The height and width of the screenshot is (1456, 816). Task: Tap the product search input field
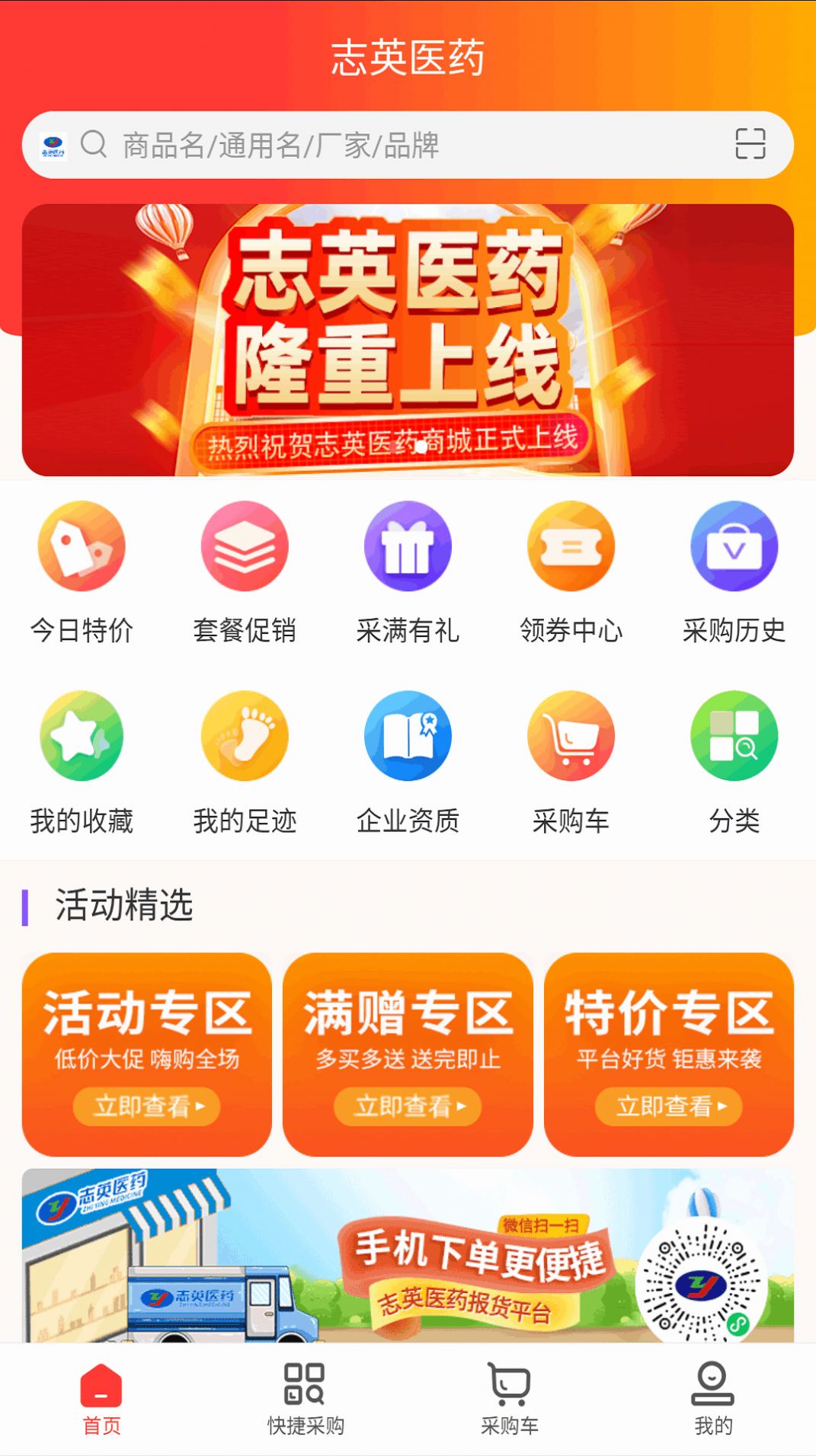(381, 144)
